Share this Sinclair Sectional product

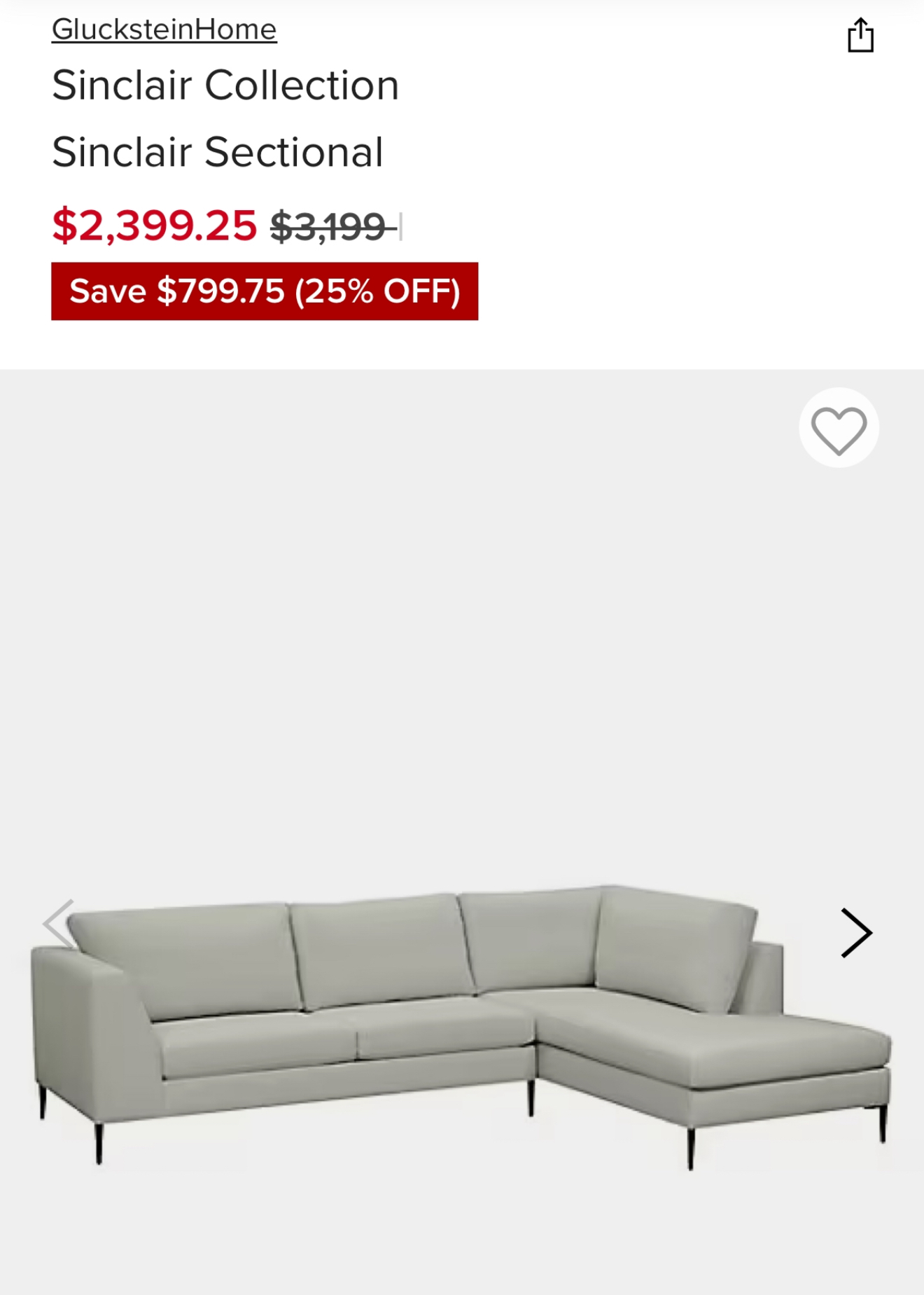click(x=860, y=36)
